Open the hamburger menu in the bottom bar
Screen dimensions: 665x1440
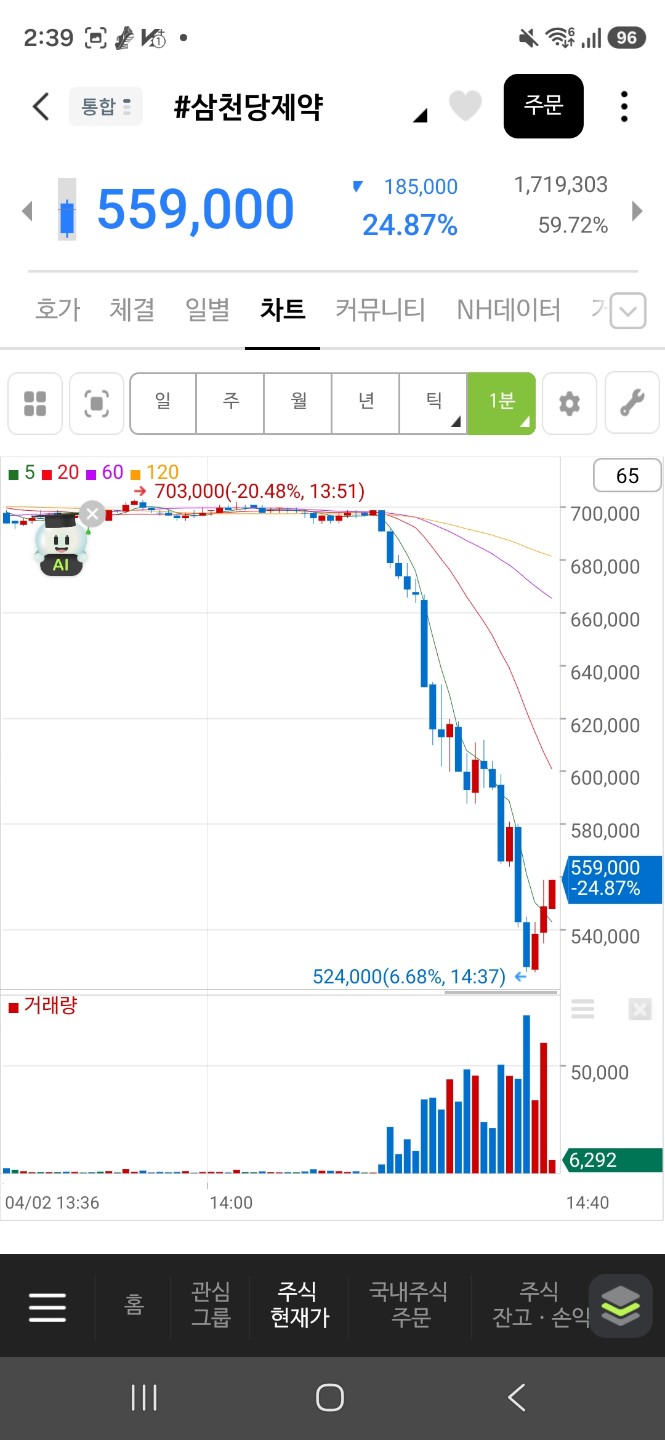point(47,1306)
